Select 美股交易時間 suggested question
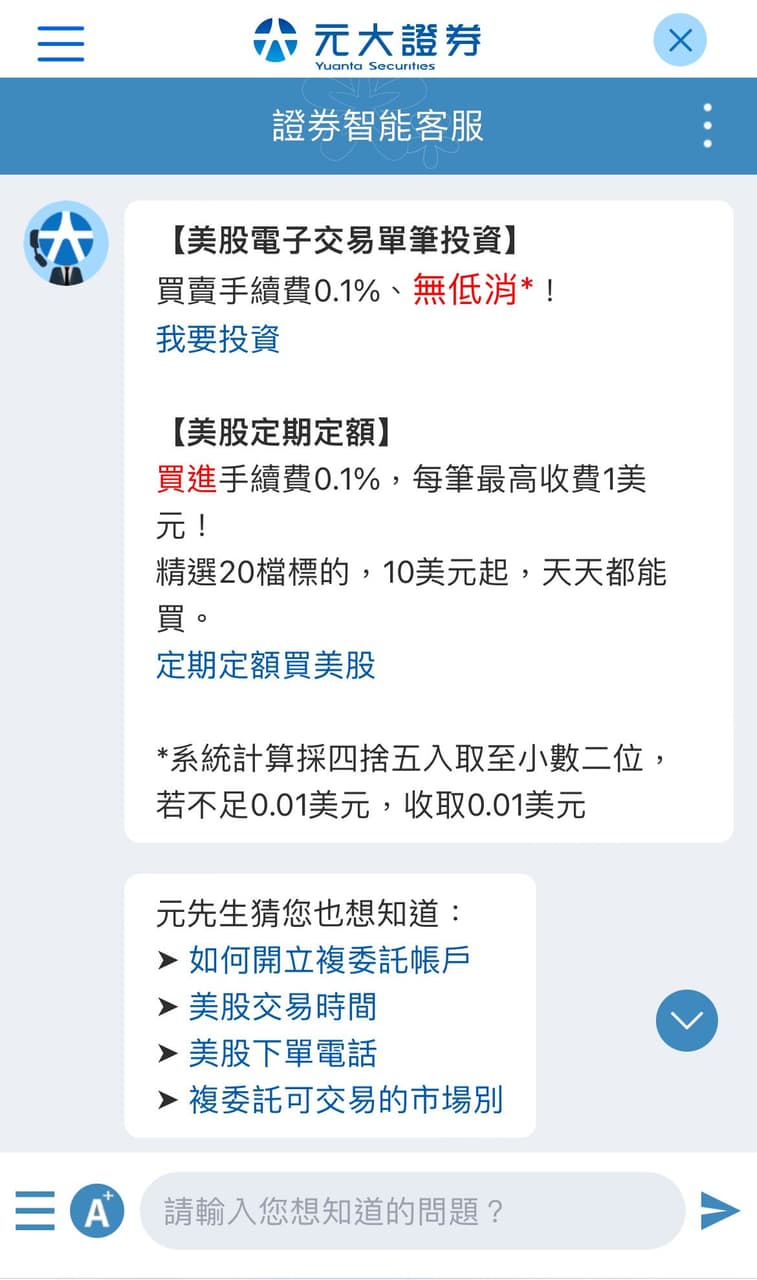Viewport: 757px width, 1280px height. [280, 1008]
